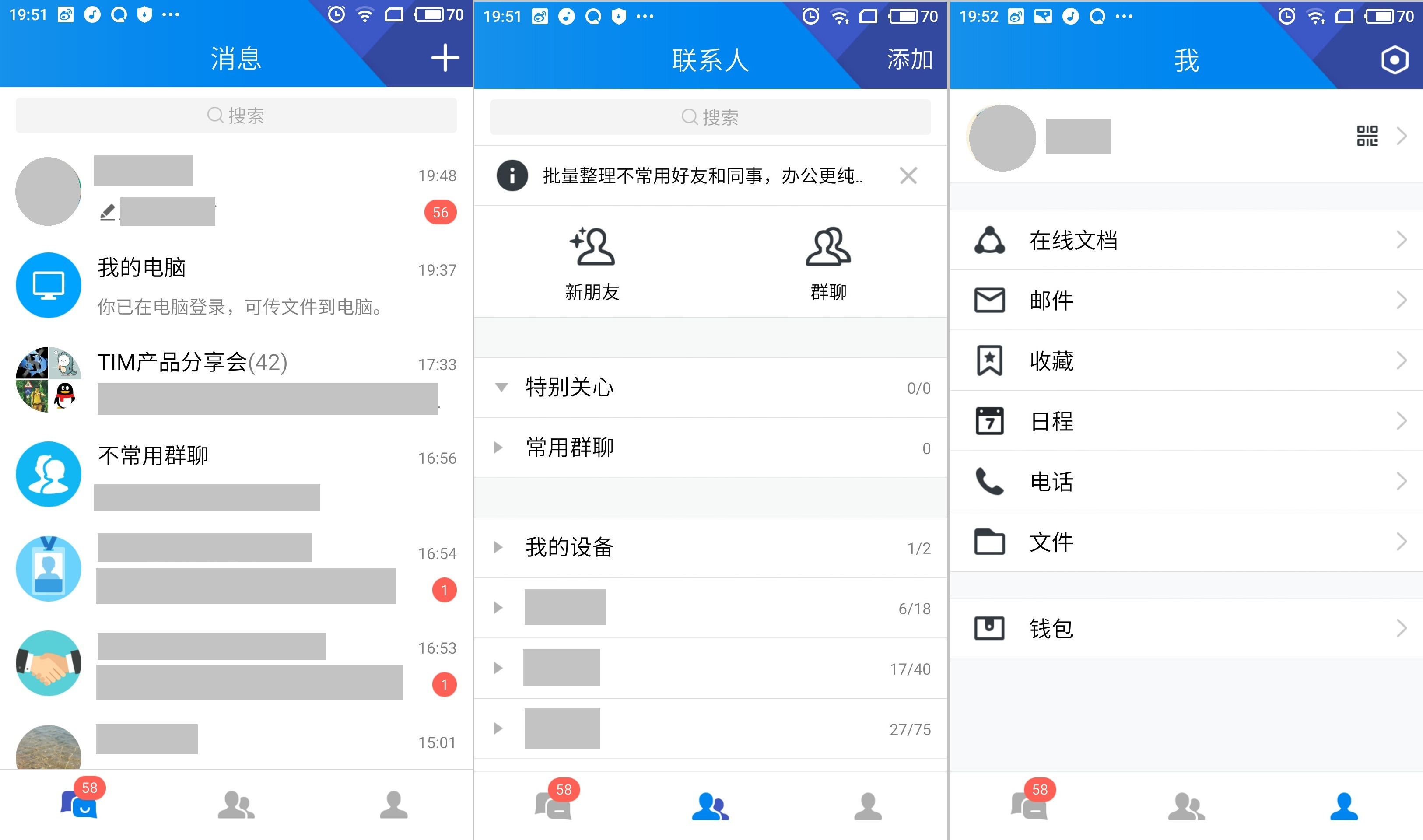Open TIM产品分享会 group chat
The height and width of the screenshot is (840, 1423).
(236, 380)
